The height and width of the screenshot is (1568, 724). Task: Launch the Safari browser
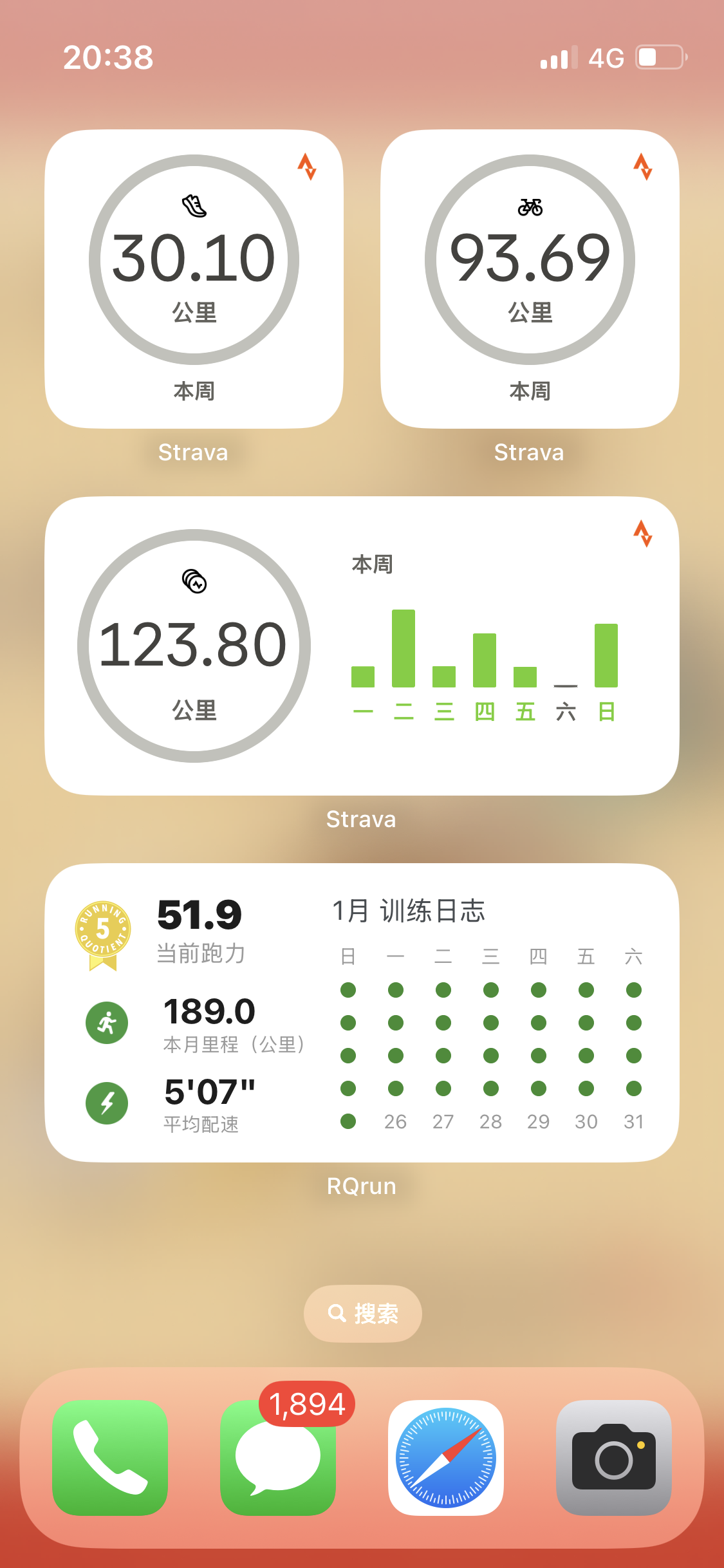(446, 1457)
